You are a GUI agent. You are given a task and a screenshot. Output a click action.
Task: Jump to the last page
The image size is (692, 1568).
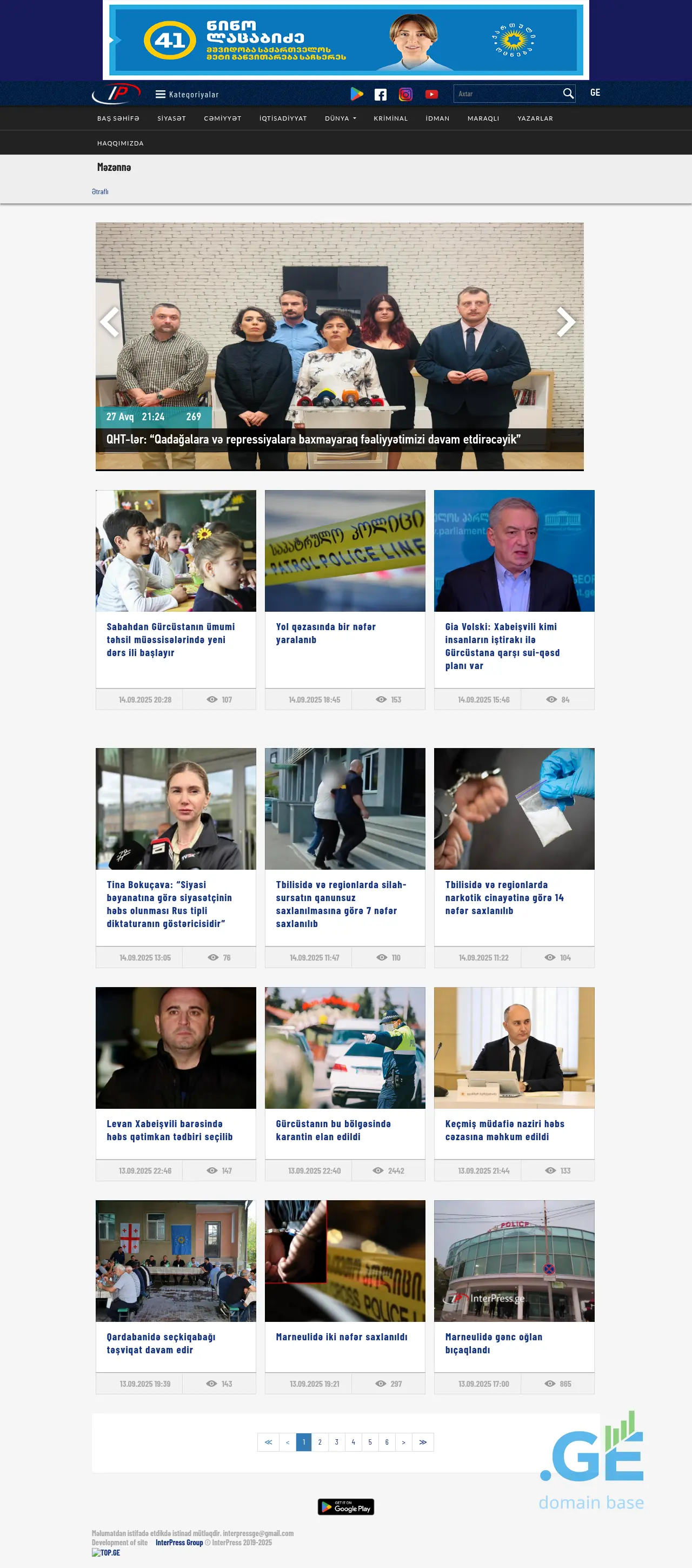pos(423,1442)
